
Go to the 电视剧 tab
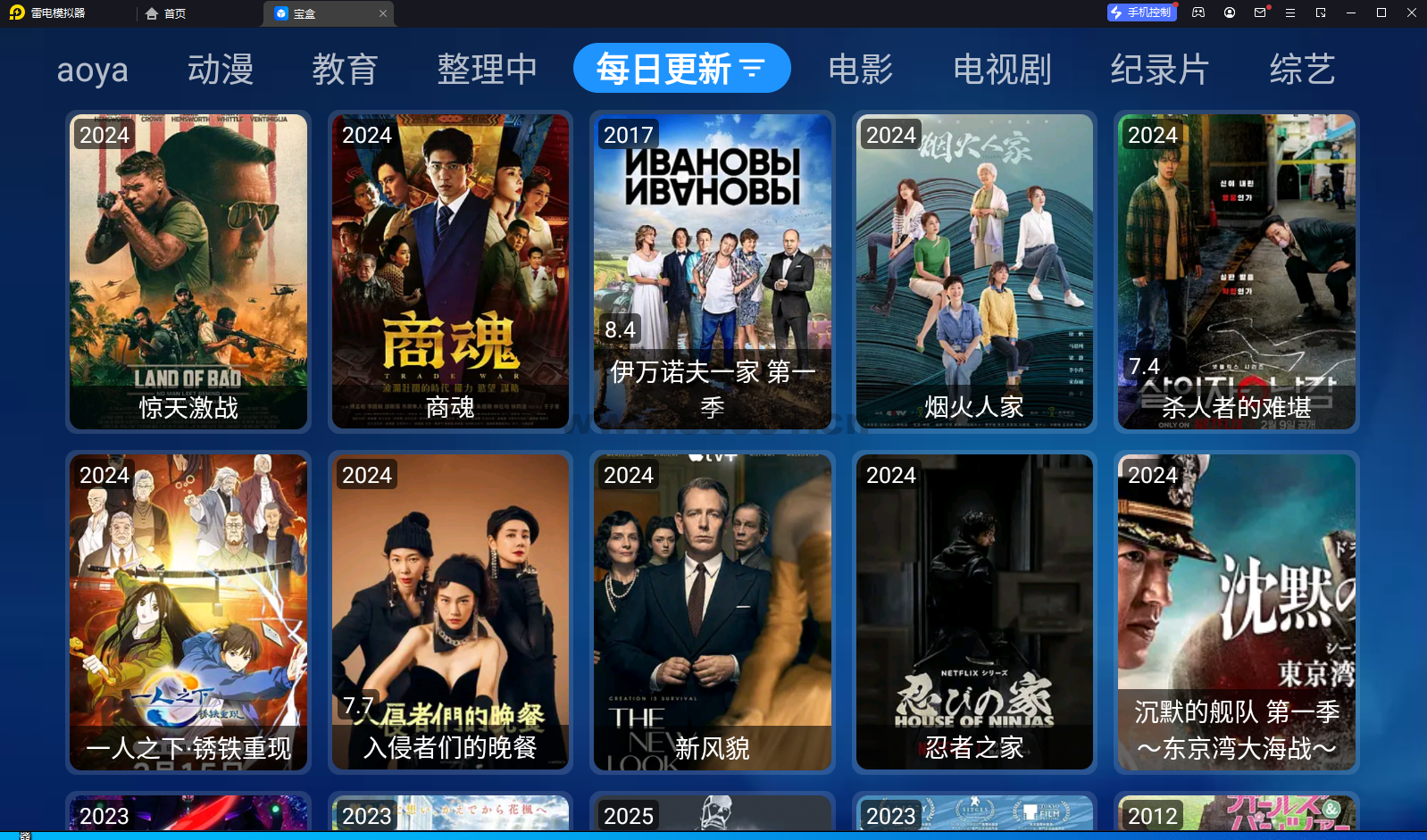click(1002, 70)
